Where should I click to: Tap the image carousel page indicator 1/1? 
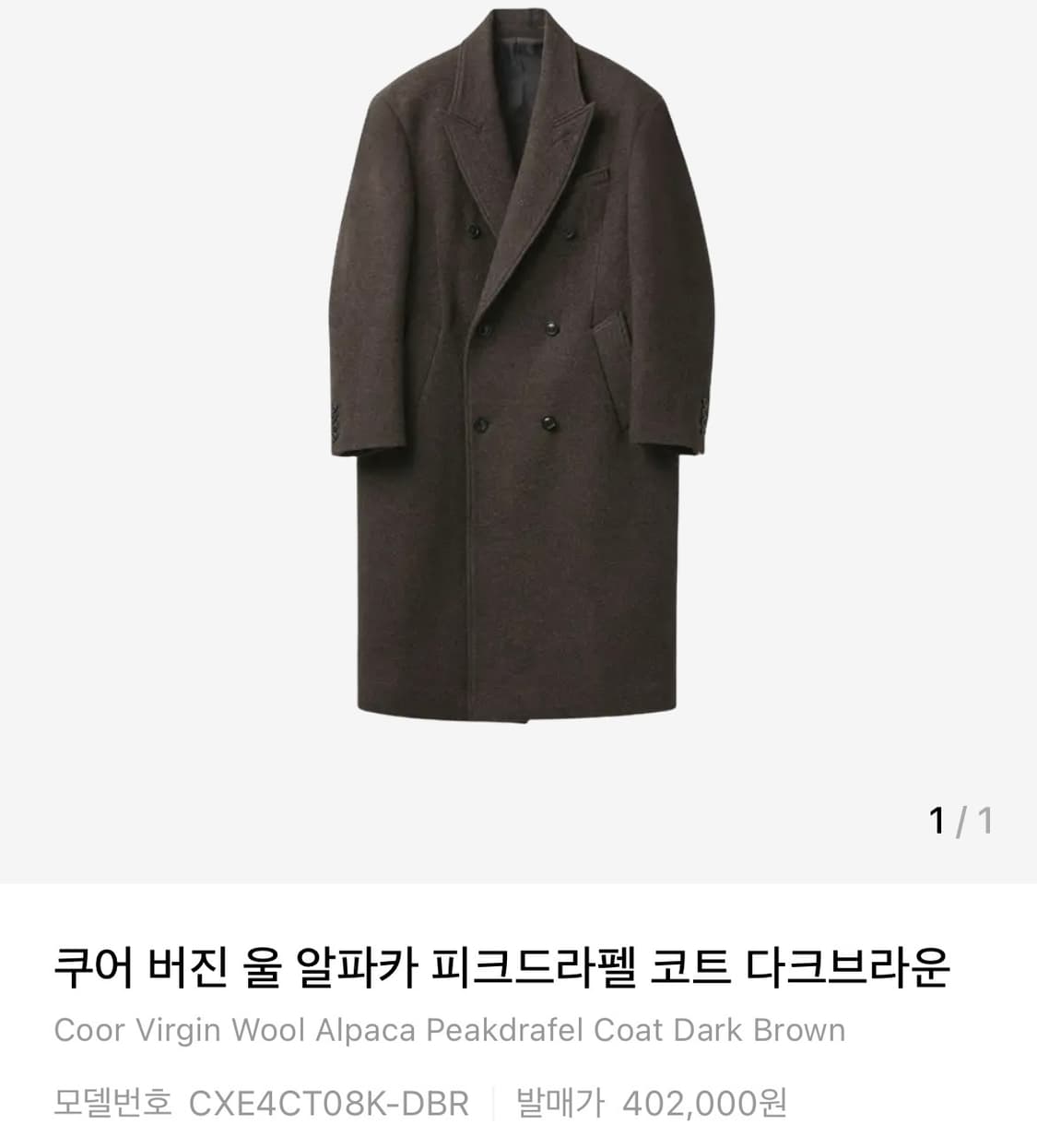(x=961, y=819)
